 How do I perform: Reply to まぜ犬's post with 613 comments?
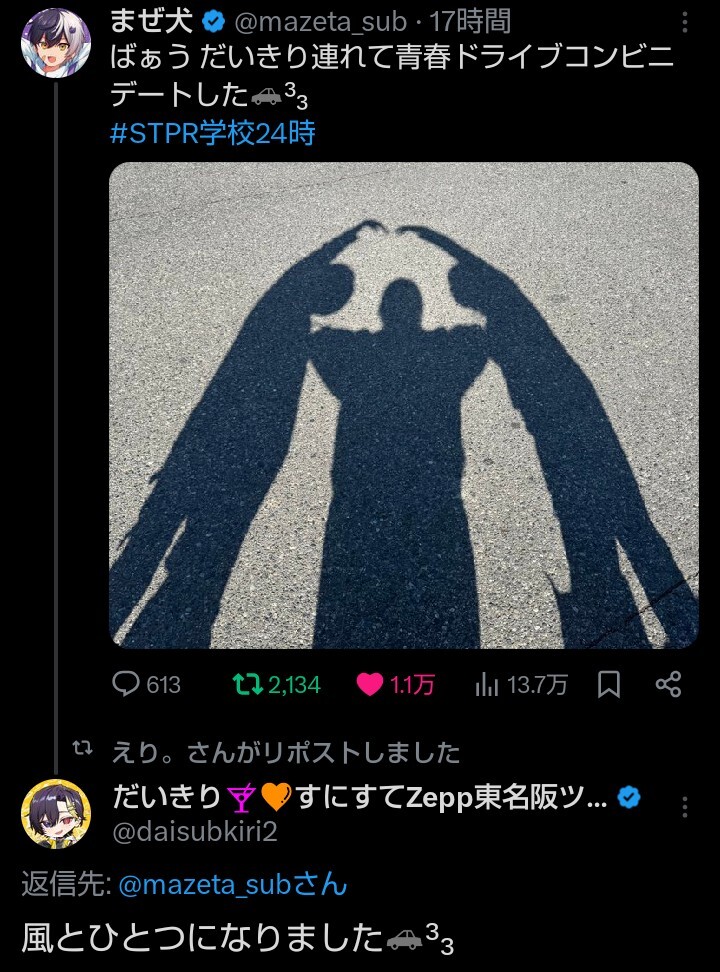(146, 684)
